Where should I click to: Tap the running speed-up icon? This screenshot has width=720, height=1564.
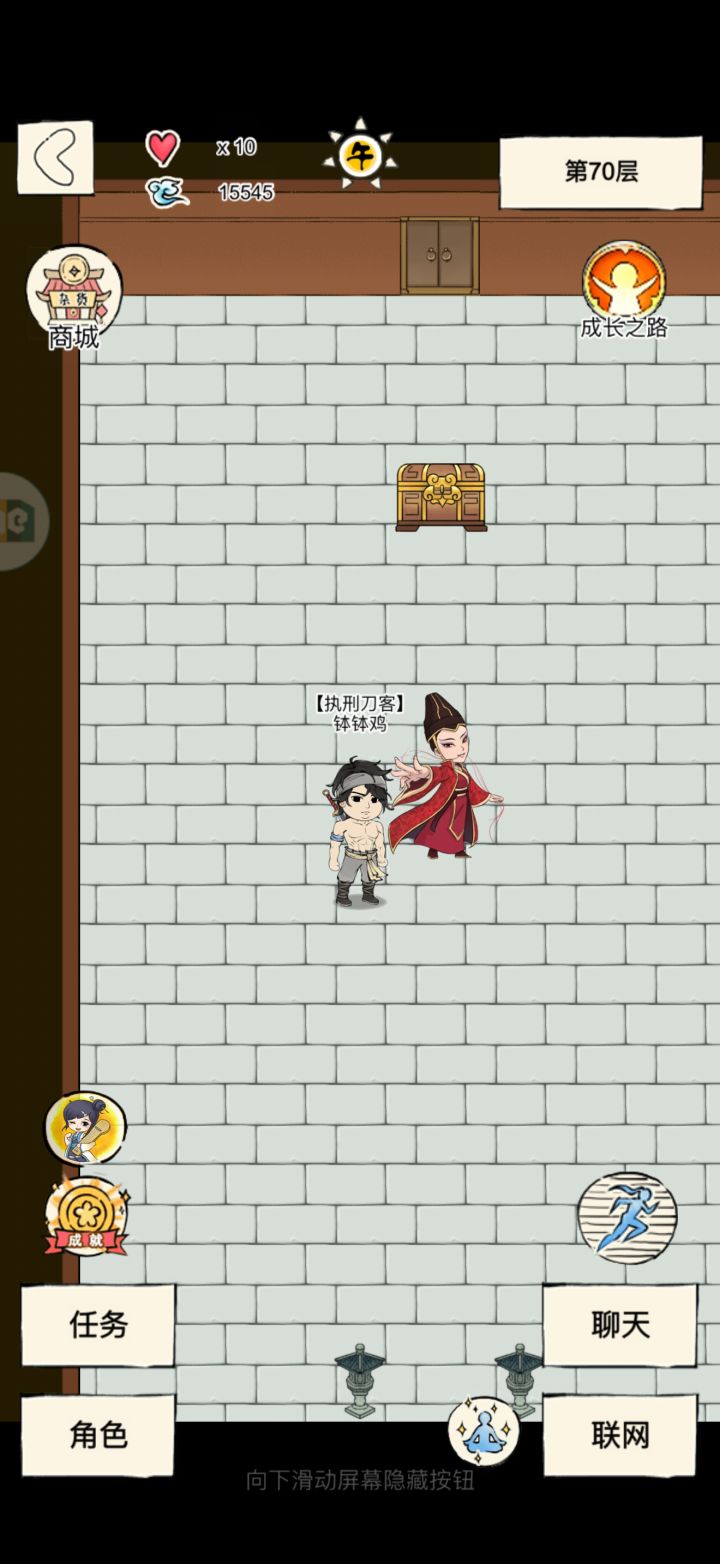pyautogui.click(x=627, y=1215)
